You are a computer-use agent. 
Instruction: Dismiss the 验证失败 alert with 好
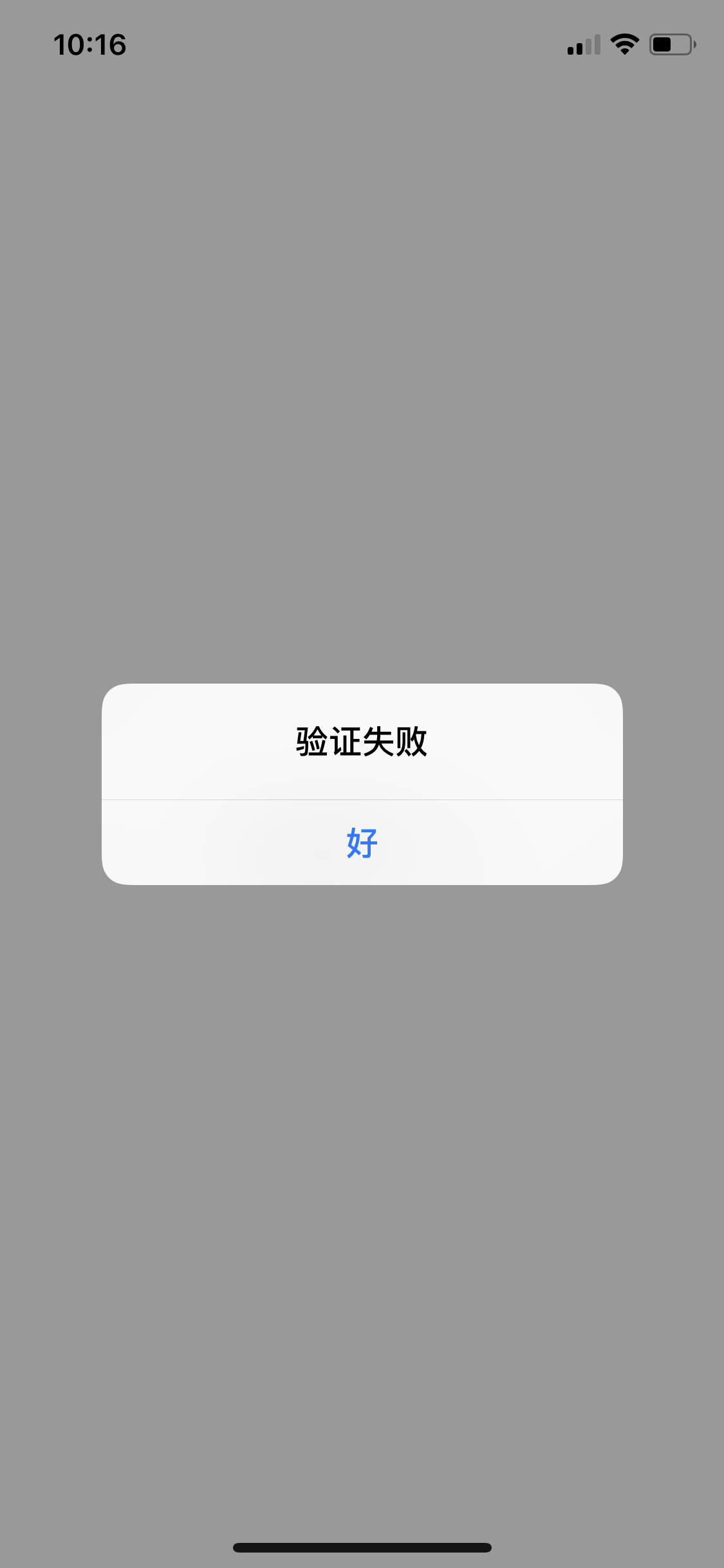pos(362,843)
